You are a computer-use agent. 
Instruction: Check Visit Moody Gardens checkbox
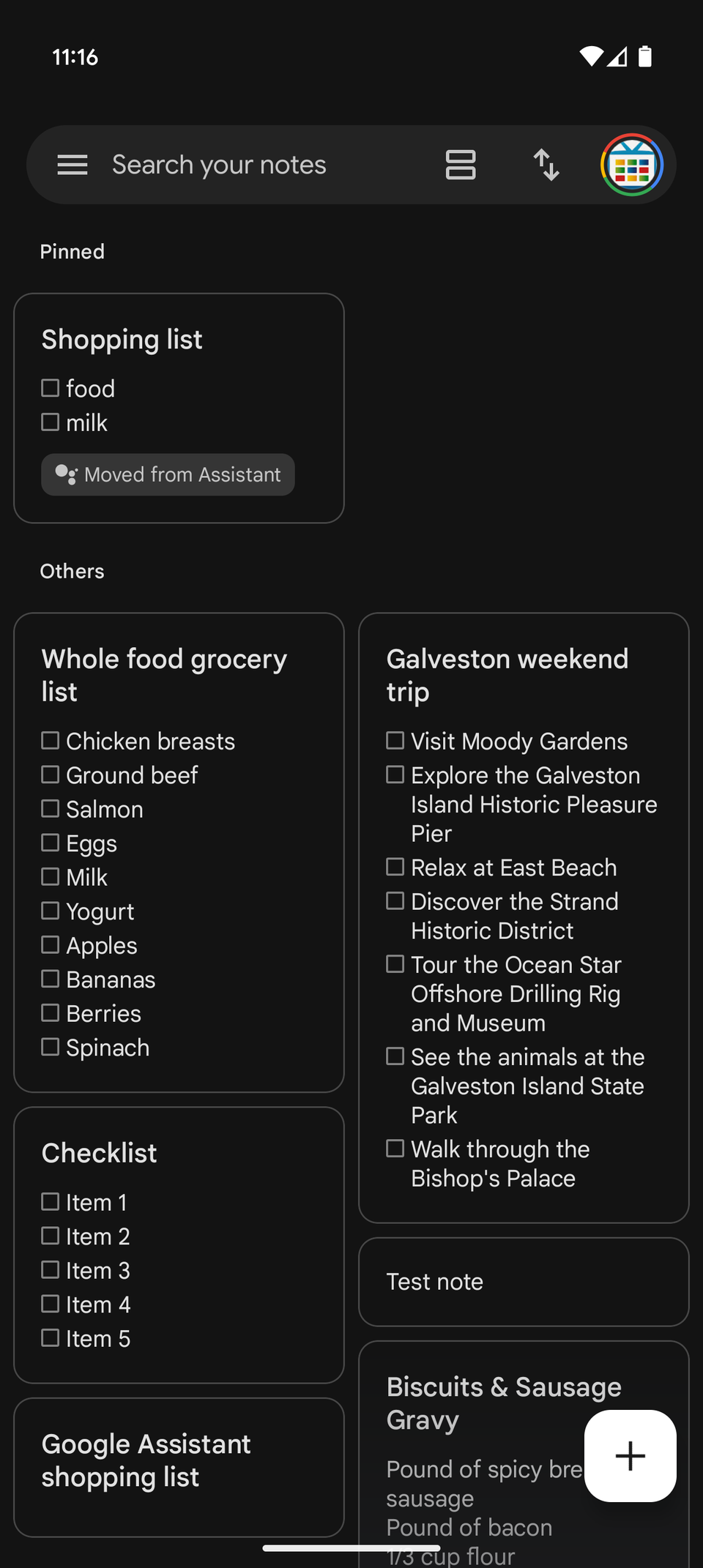click(395, 740)
